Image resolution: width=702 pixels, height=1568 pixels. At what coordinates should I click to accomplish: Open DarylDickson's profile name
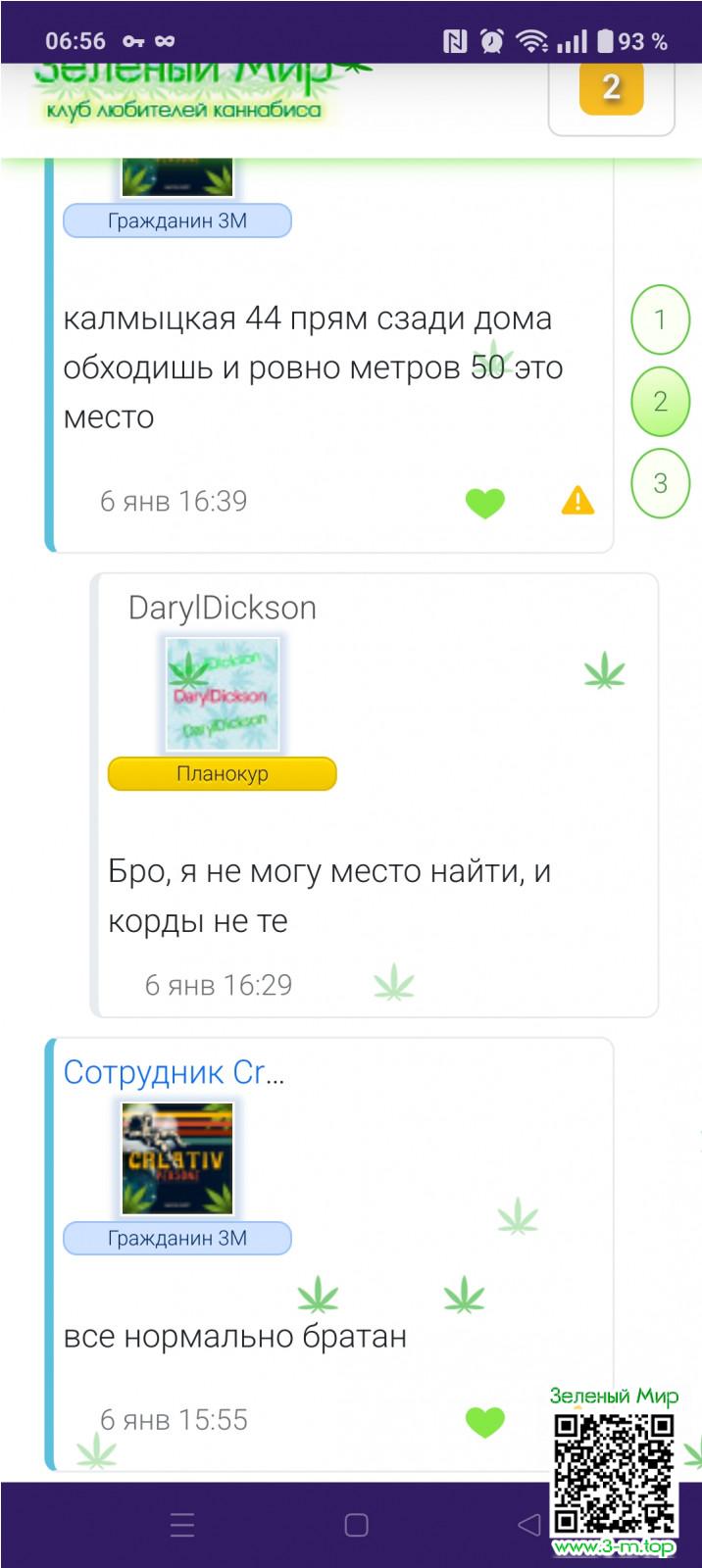(223, 608)
